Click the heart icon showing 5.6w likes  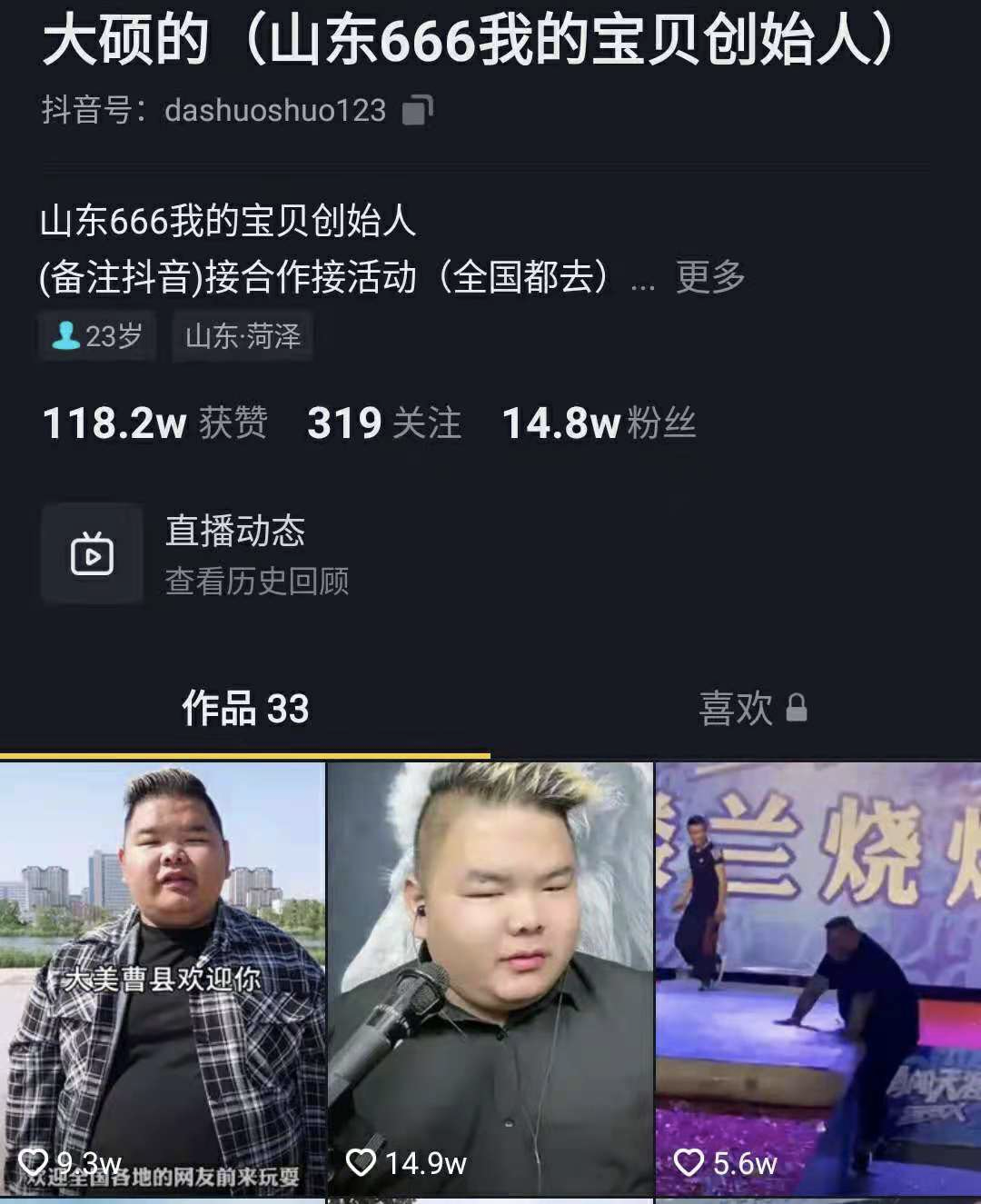690,1161
